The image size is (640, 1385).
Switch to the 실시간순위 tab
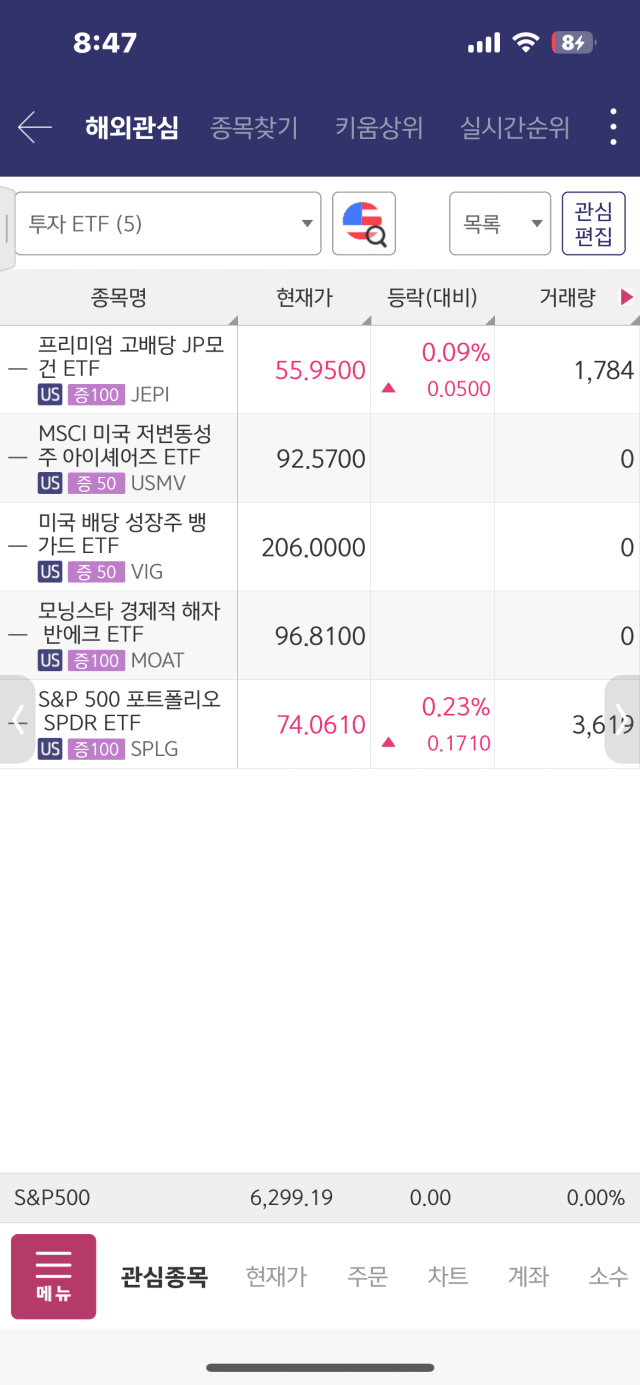click(514, 128)
